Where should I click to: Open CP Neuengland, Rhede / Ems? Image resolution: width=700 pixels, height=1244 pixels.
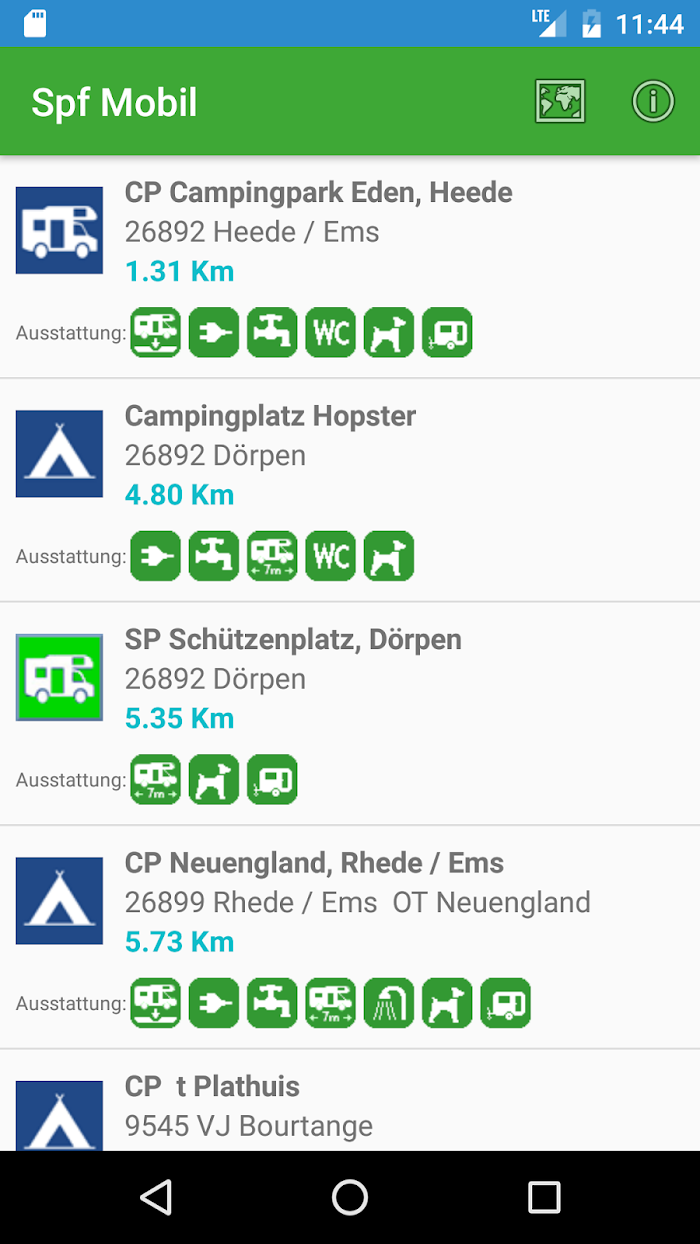pyautogui.click(x=350, y=937)
